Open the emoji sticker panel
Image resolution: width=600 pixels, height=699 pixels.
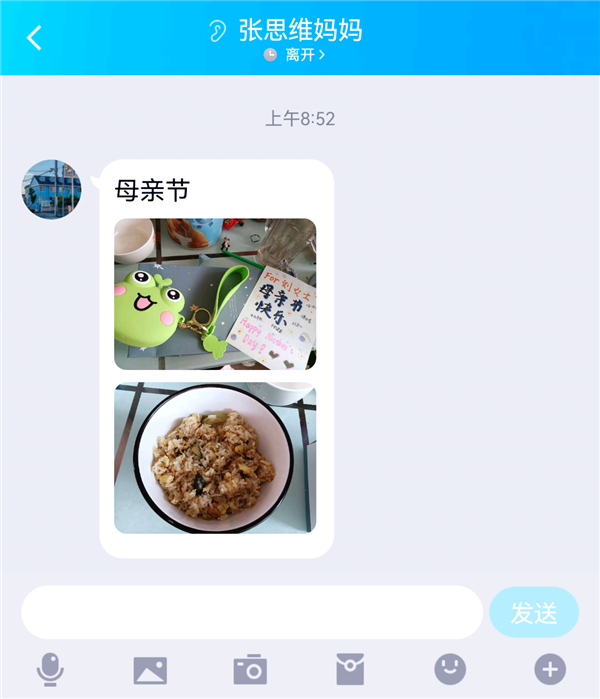(x=450, y=669)
